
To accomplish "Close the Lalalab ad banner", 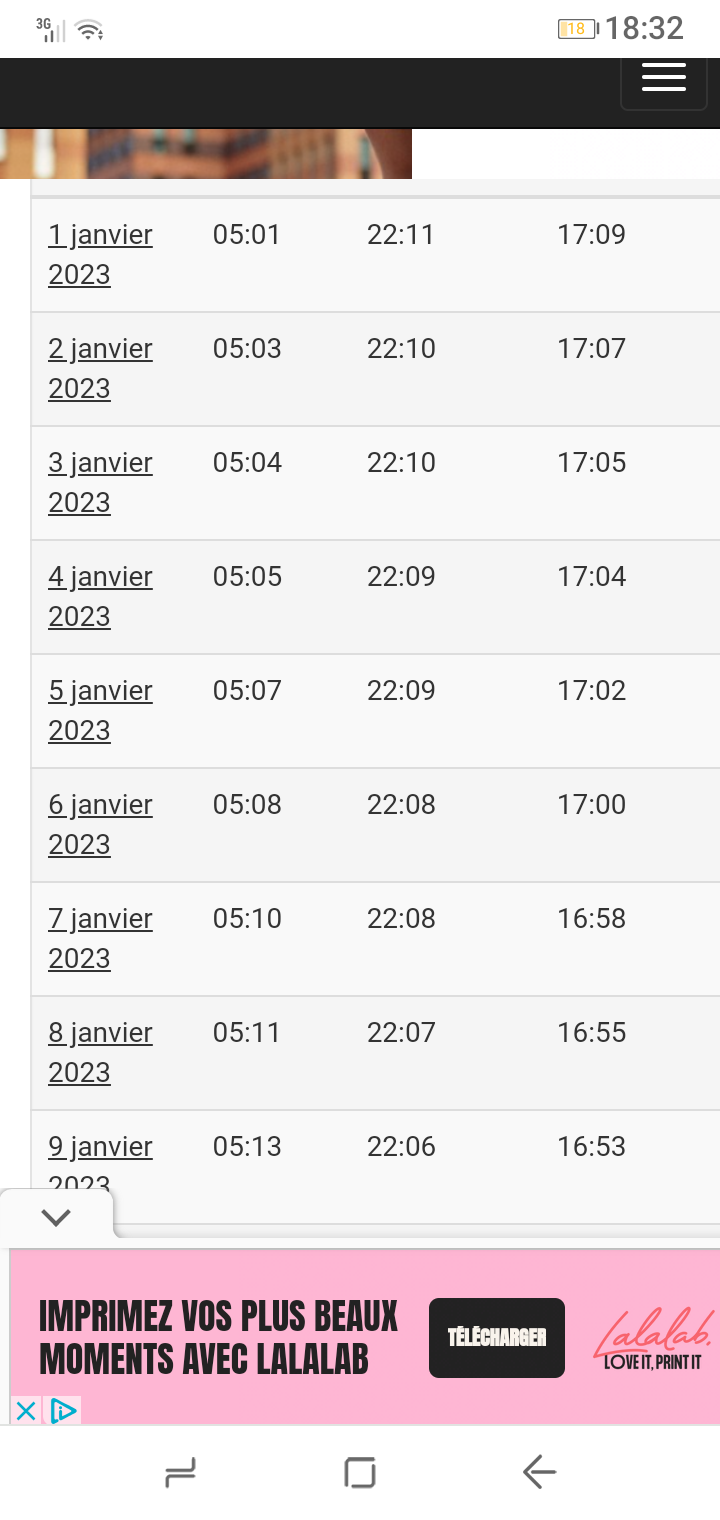I will click(26, 1411).
